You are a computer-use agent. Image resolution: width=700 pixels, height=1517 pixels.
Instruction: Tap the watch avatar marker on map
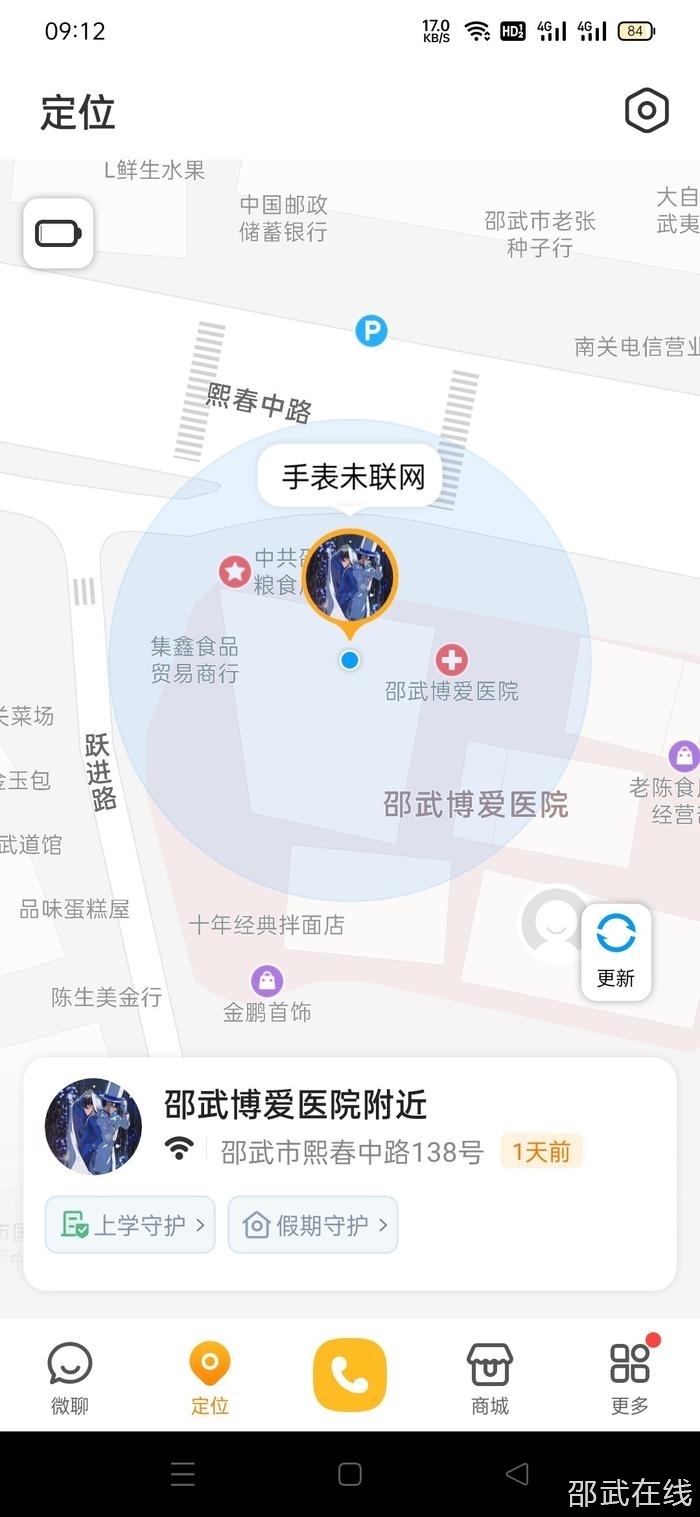pos(350,578)
